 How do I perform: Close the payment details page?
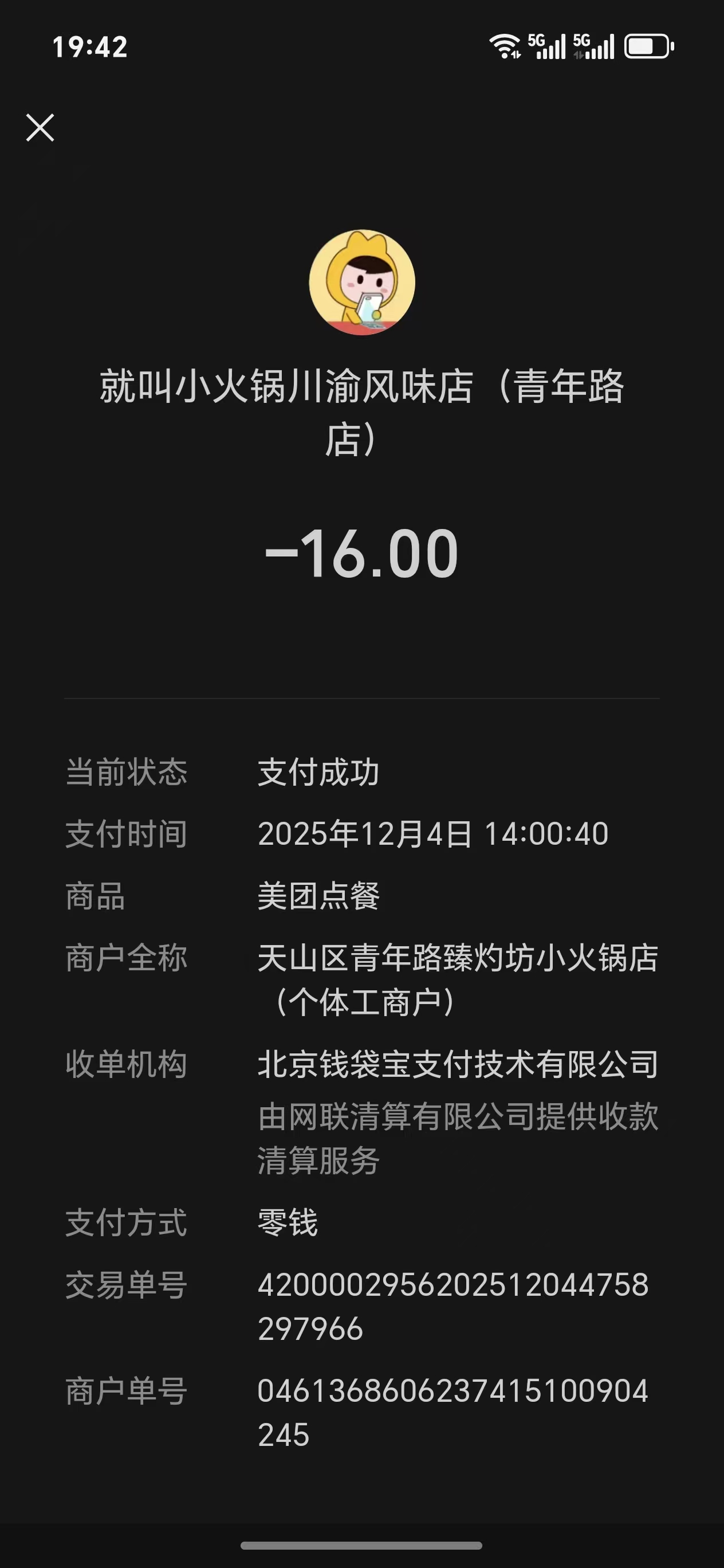[40, 128]
